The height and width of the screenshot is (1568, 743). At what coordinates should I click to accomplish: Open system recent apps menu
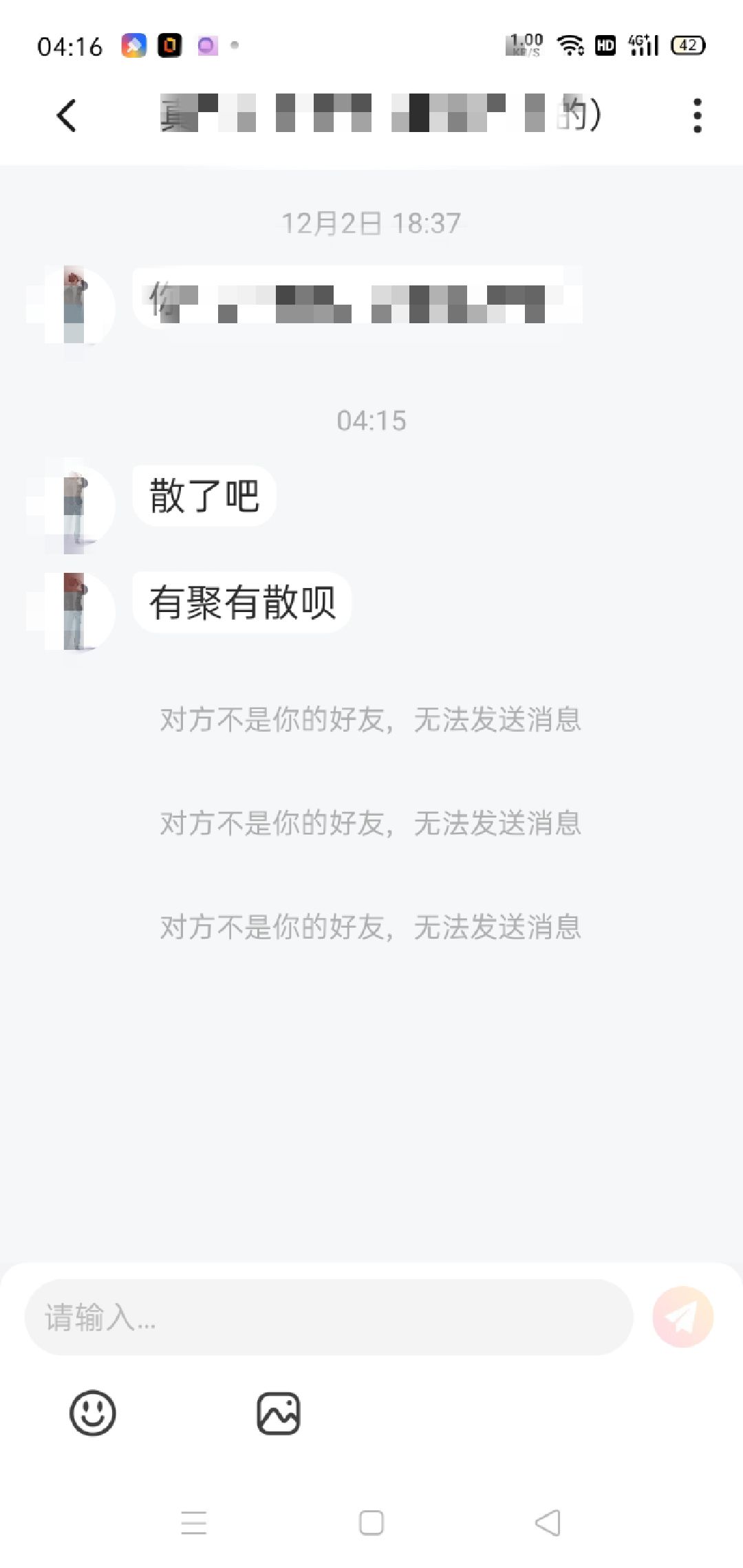pyautogui.click(x=194, y=1523)
